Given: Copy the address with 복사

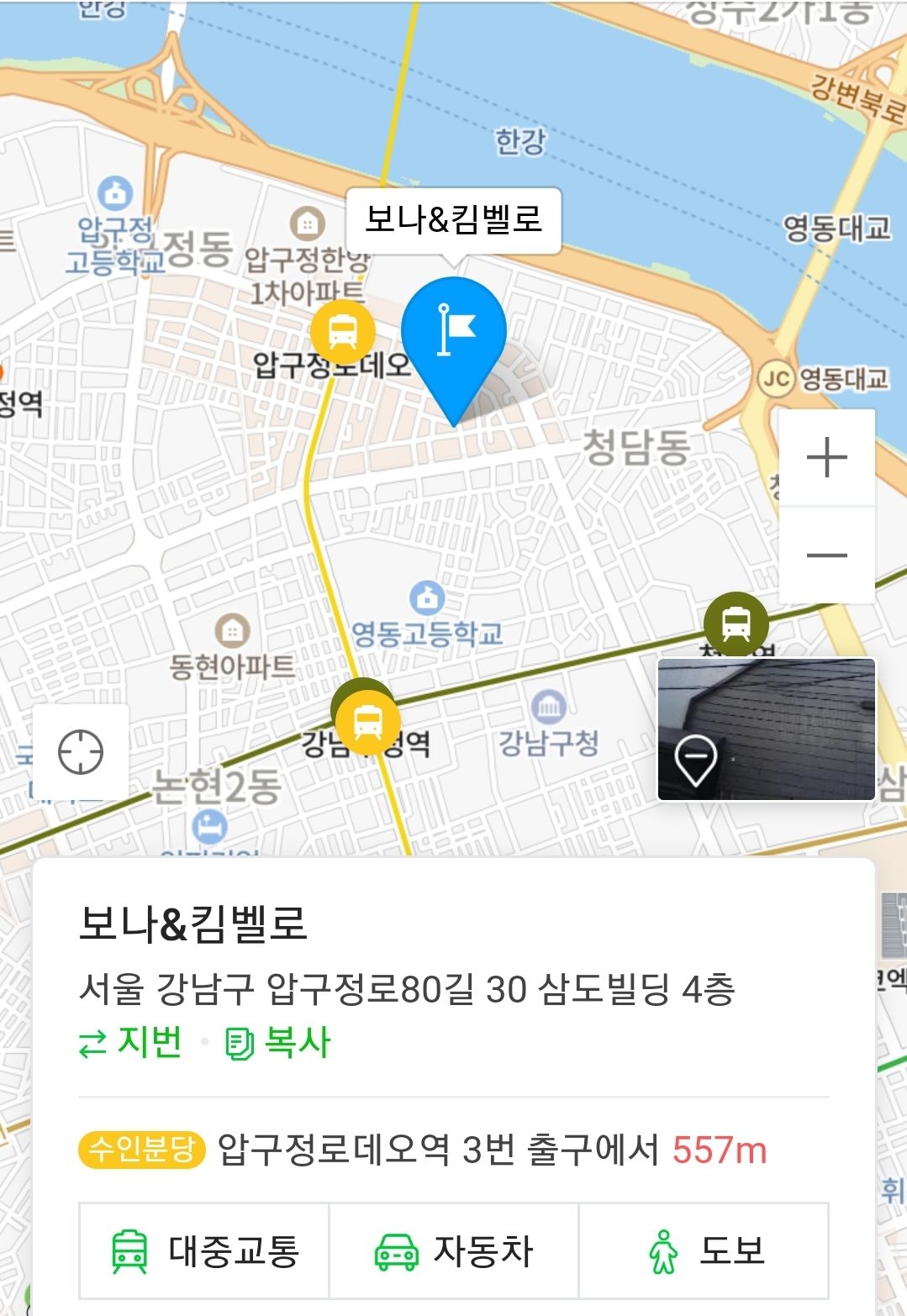Looking at the screenshot, I should 278,1043.
